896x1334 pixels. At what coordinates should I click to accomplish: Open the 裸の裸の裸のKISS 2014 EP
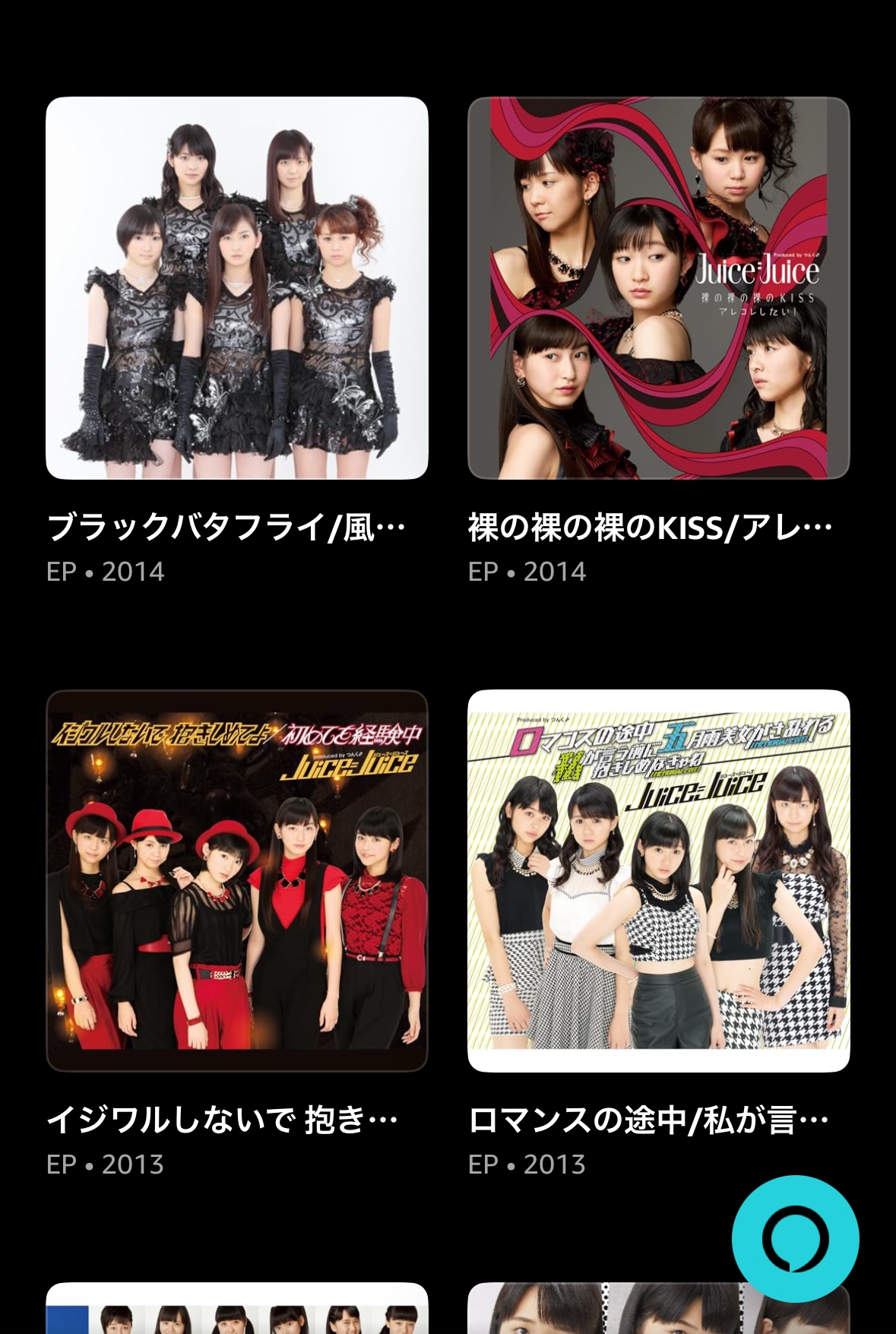tap(658, 288)
